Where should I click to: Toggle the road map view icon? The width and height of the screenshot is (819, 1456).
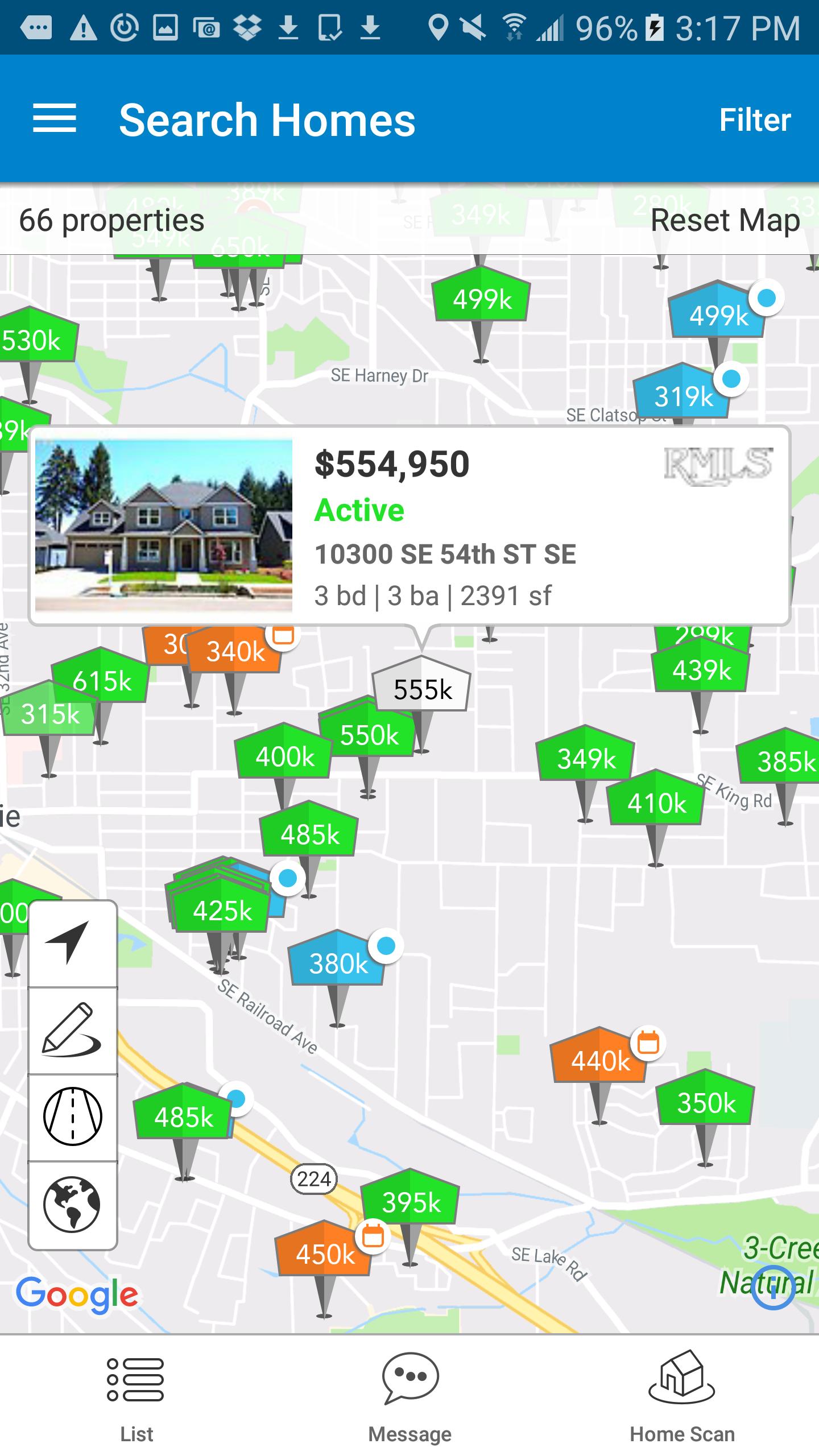pyautogui.click(x=72, y=1112)
